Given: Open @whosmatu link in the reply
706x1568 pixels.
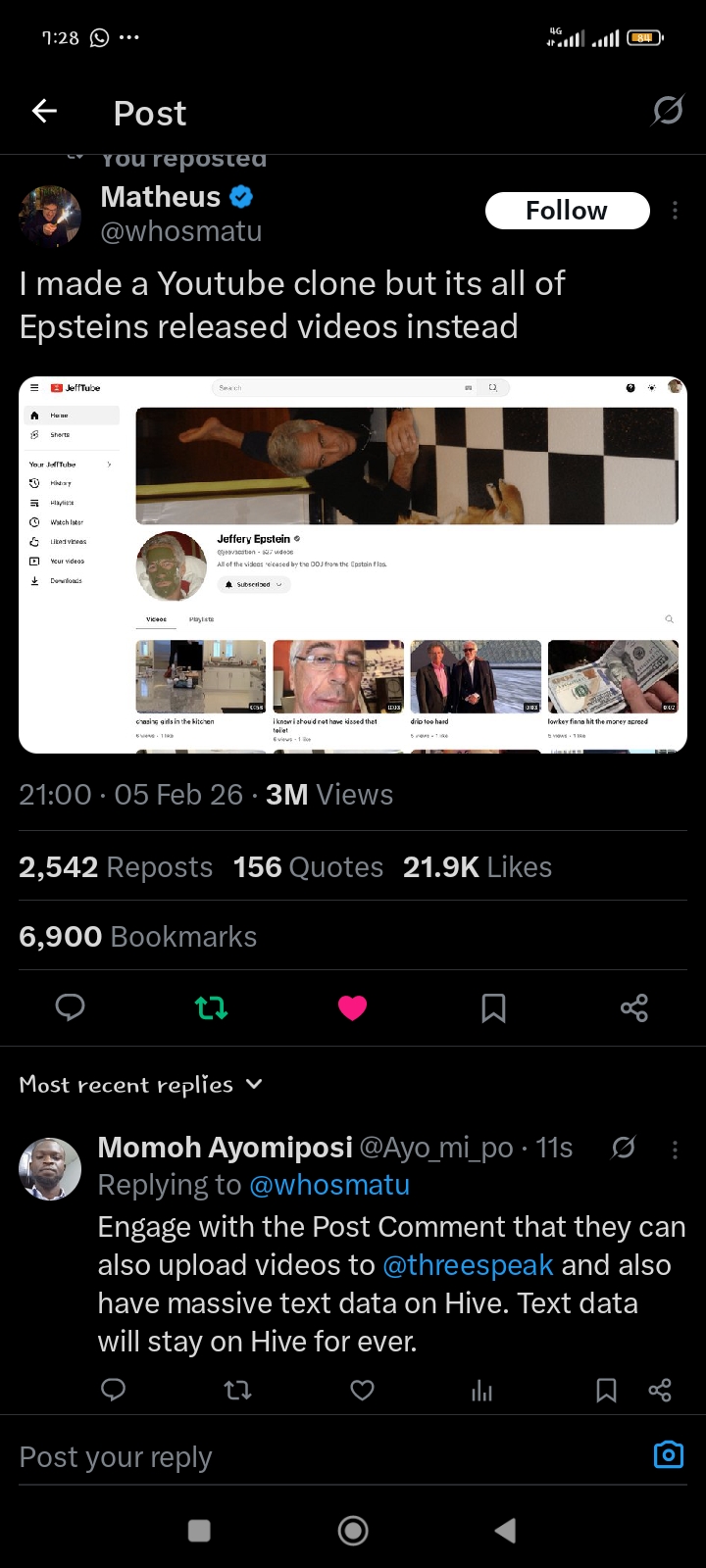Looking at the screenshot, I should [329, 1184].
